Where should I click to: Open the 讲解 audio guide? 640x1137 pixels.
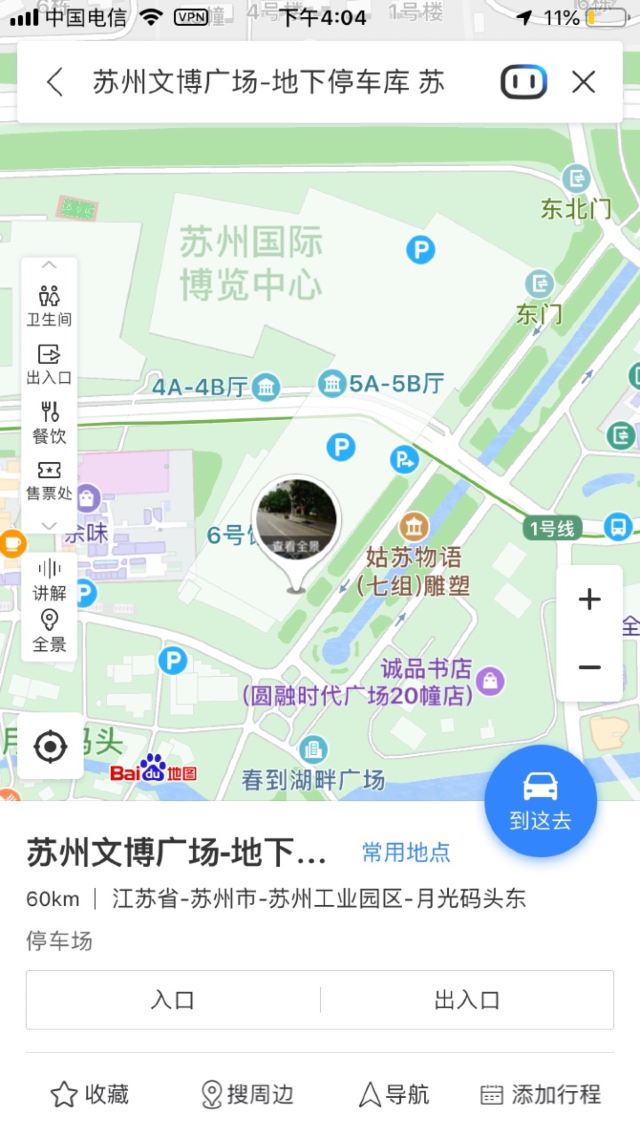tap(49, 579)
